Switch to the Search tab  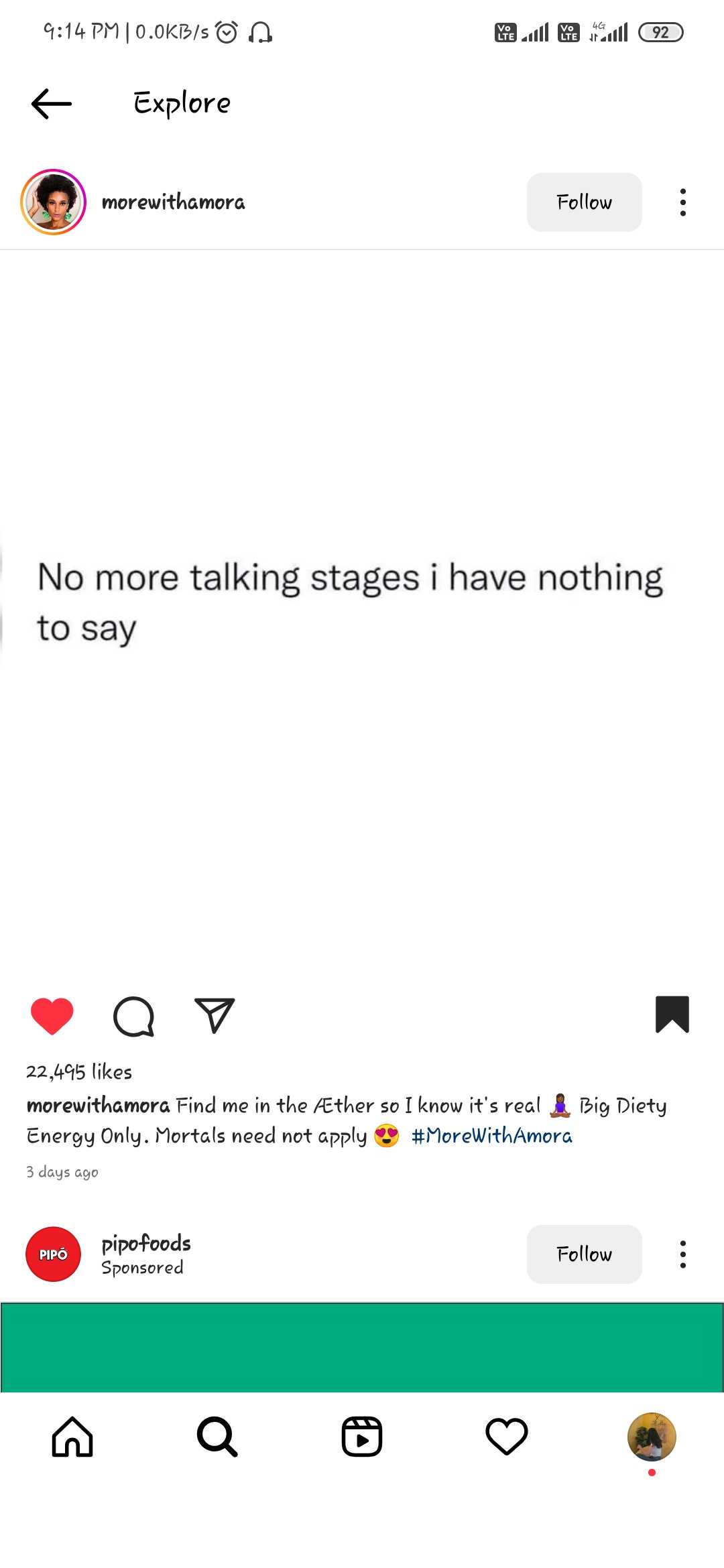coord(217,1437)
